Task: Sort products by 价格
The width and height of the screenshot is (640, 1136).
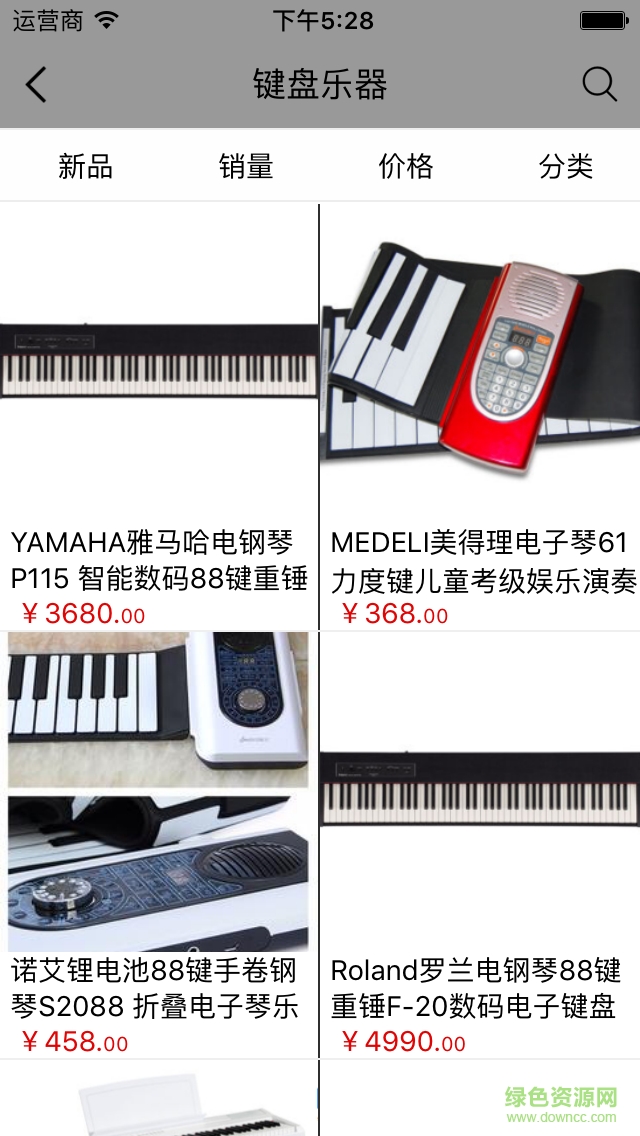Action: coord(406,166)
